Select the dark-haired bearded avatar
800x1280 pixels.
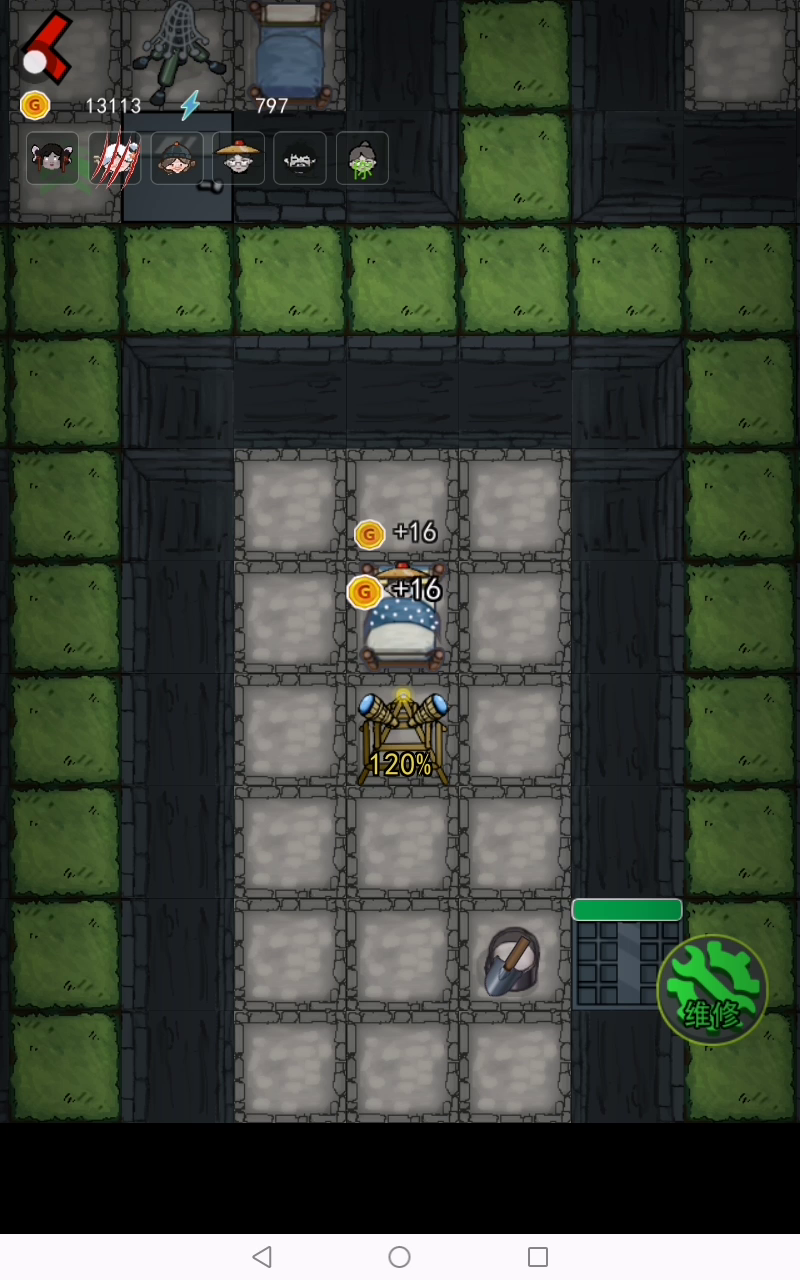[300, 158]
